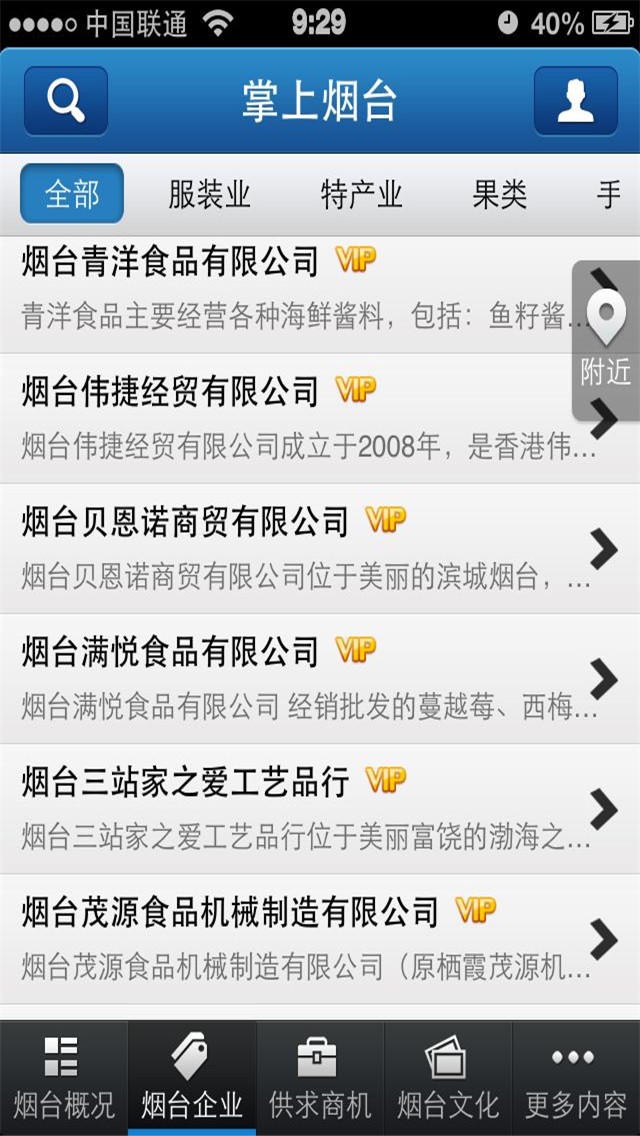
Task: Switch to the 果类 category
Action: click(499, 195)
